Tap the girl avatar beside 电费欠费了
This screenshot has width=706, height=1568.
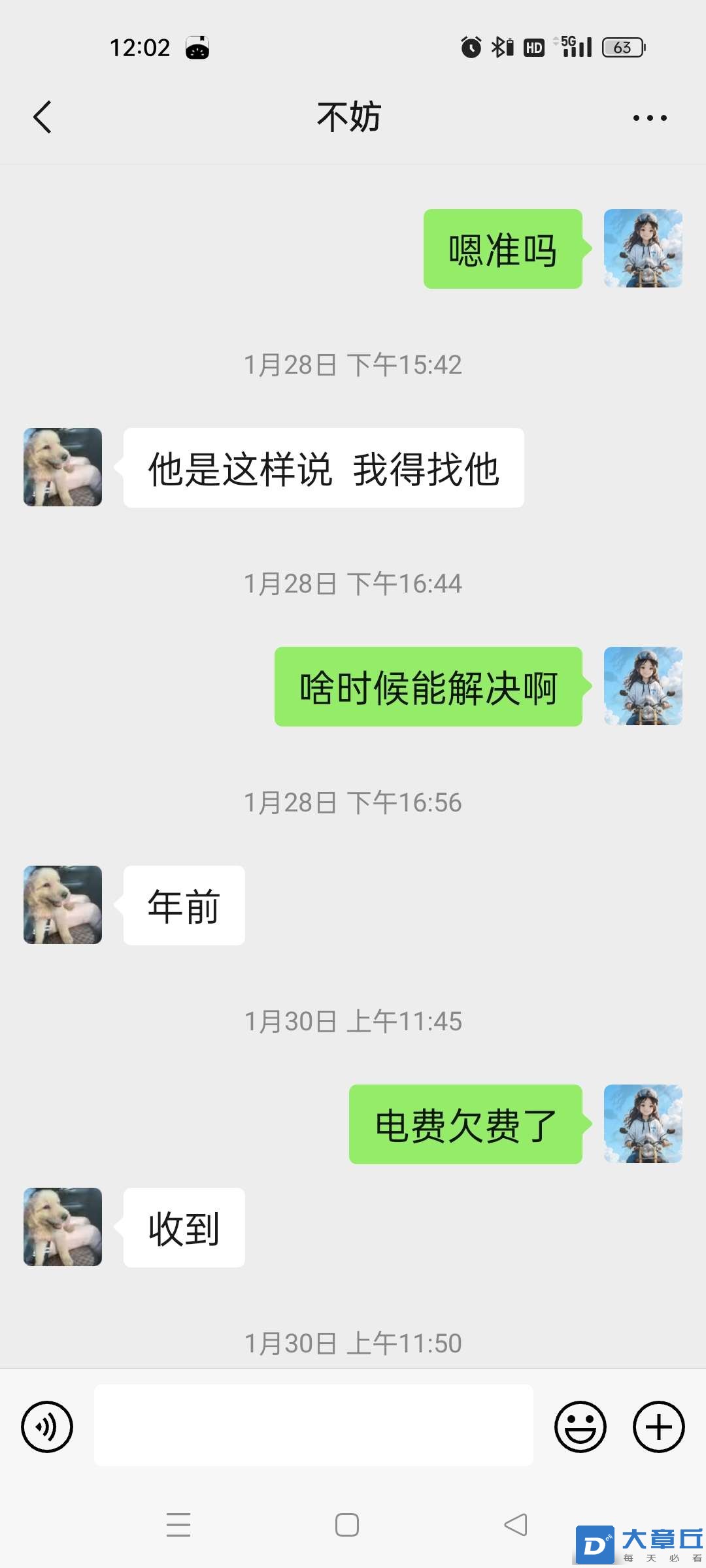point(643,1124)
